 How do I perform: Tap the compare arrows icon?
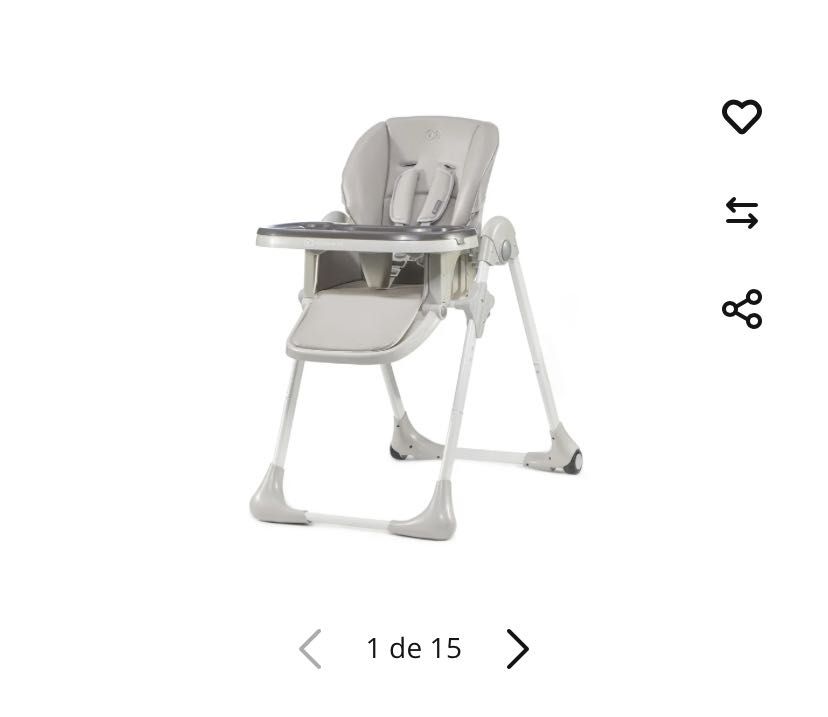pyautogui.click(x=742, y=213)
